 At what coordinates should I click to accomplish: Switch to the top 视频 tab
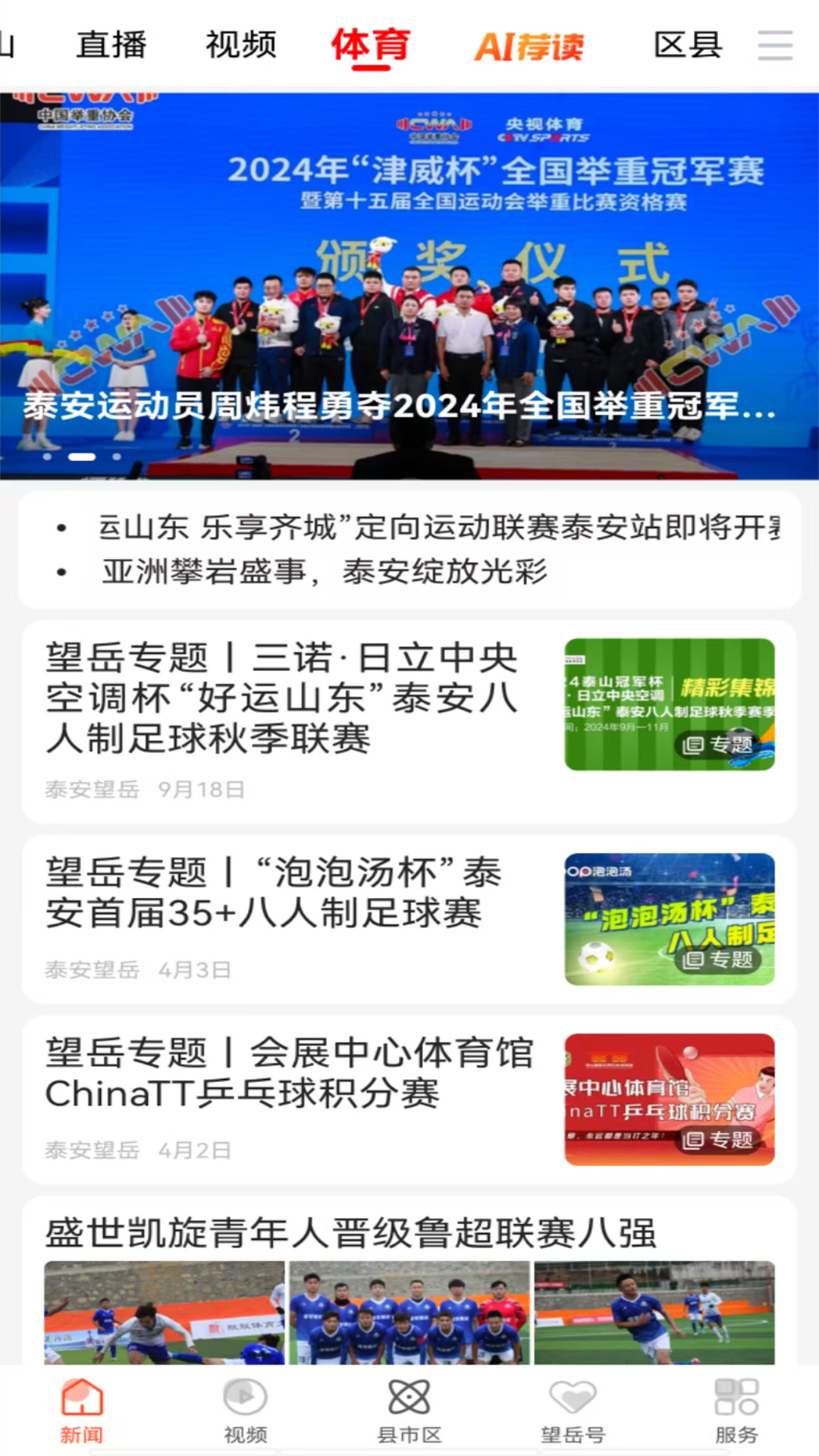point(240,45)
